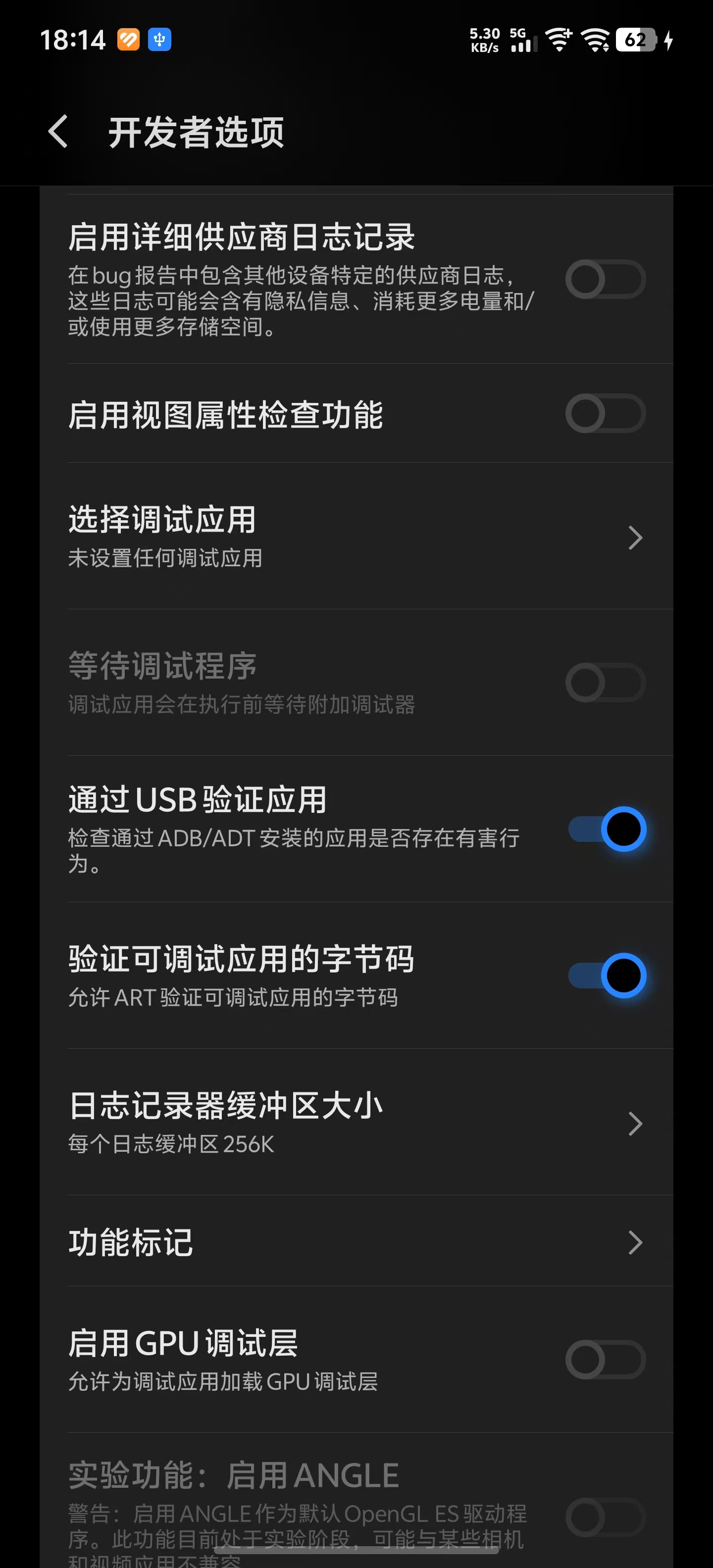Image resolution: width=713 pixels, height=1568 pixels.
Task: Enable 启用 GPU 调试层
Action: coord(606,1360)
